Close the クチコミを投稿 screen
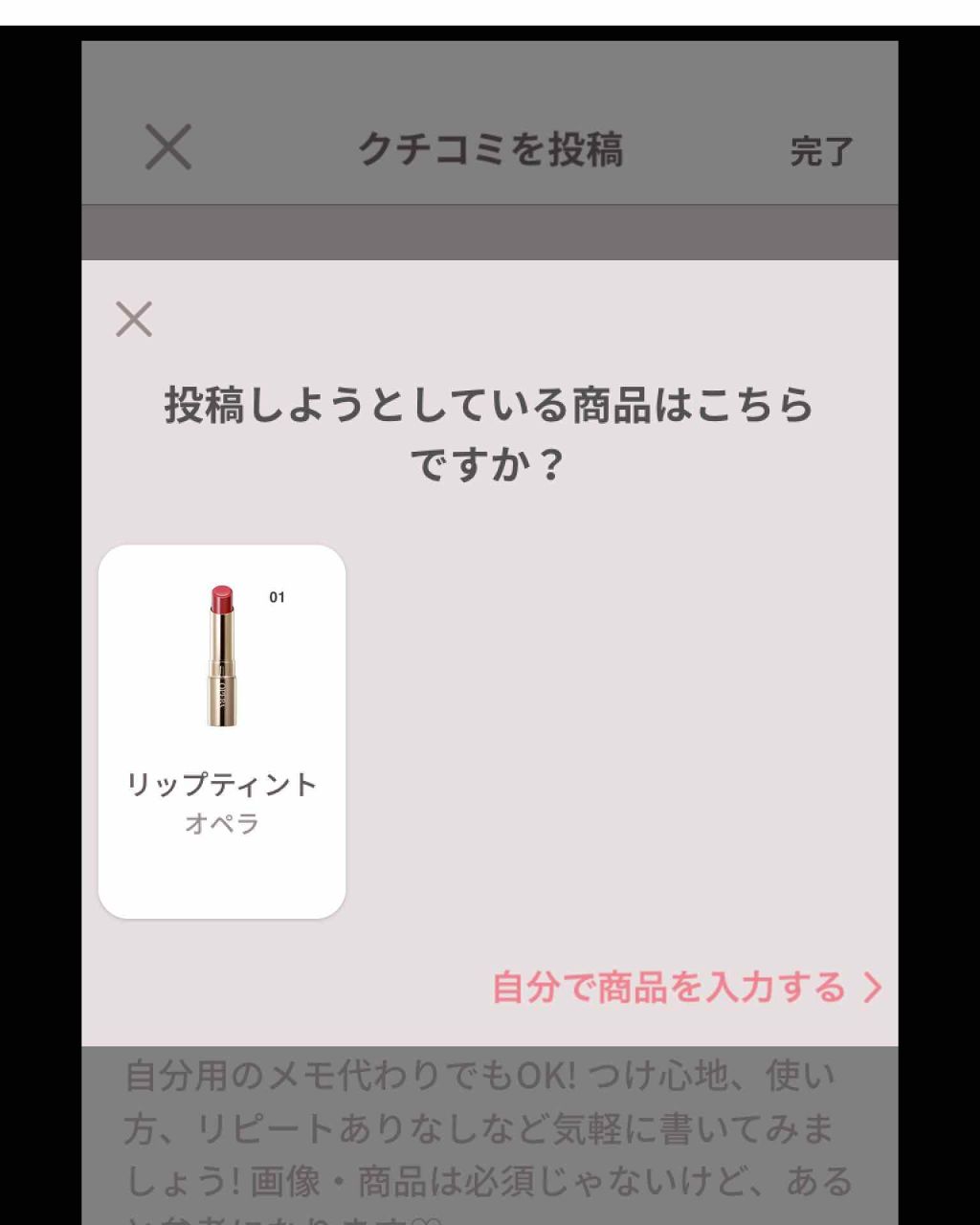The height and width of the screenshot is (1225, 980). pos(168,148)
